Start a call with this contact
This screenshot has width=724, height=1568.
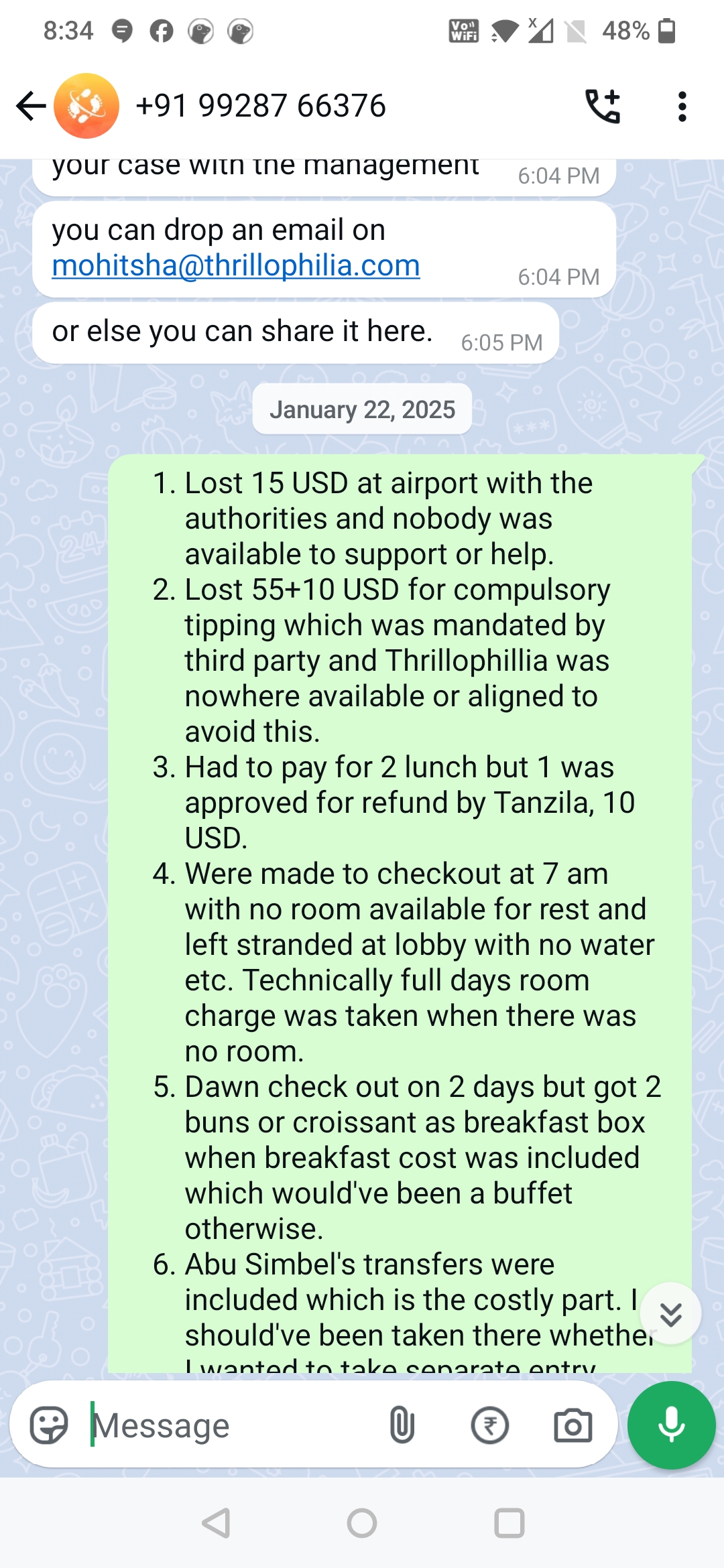[x=602, y=106]
